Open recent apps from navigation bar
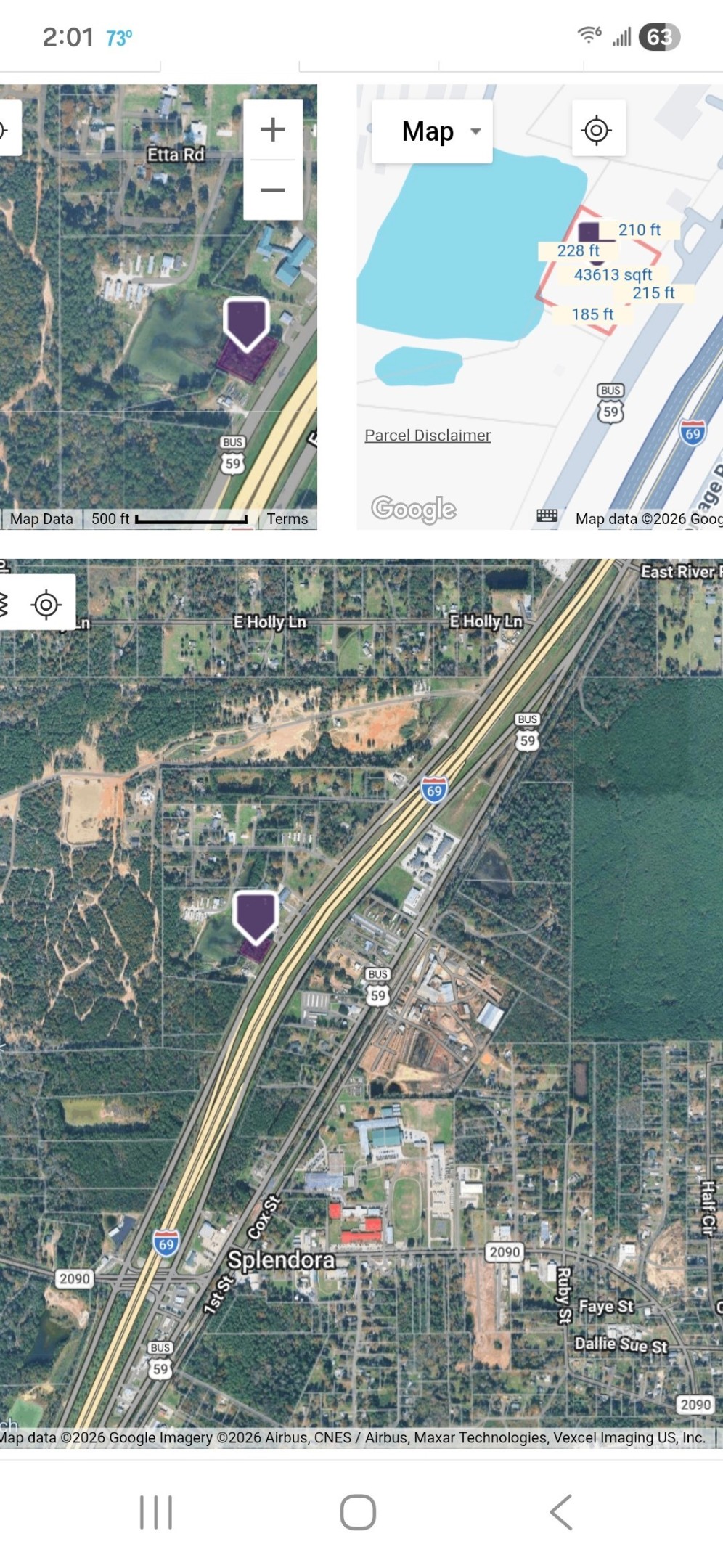Screen dimensions: 723x1568 coord(156,1512)
